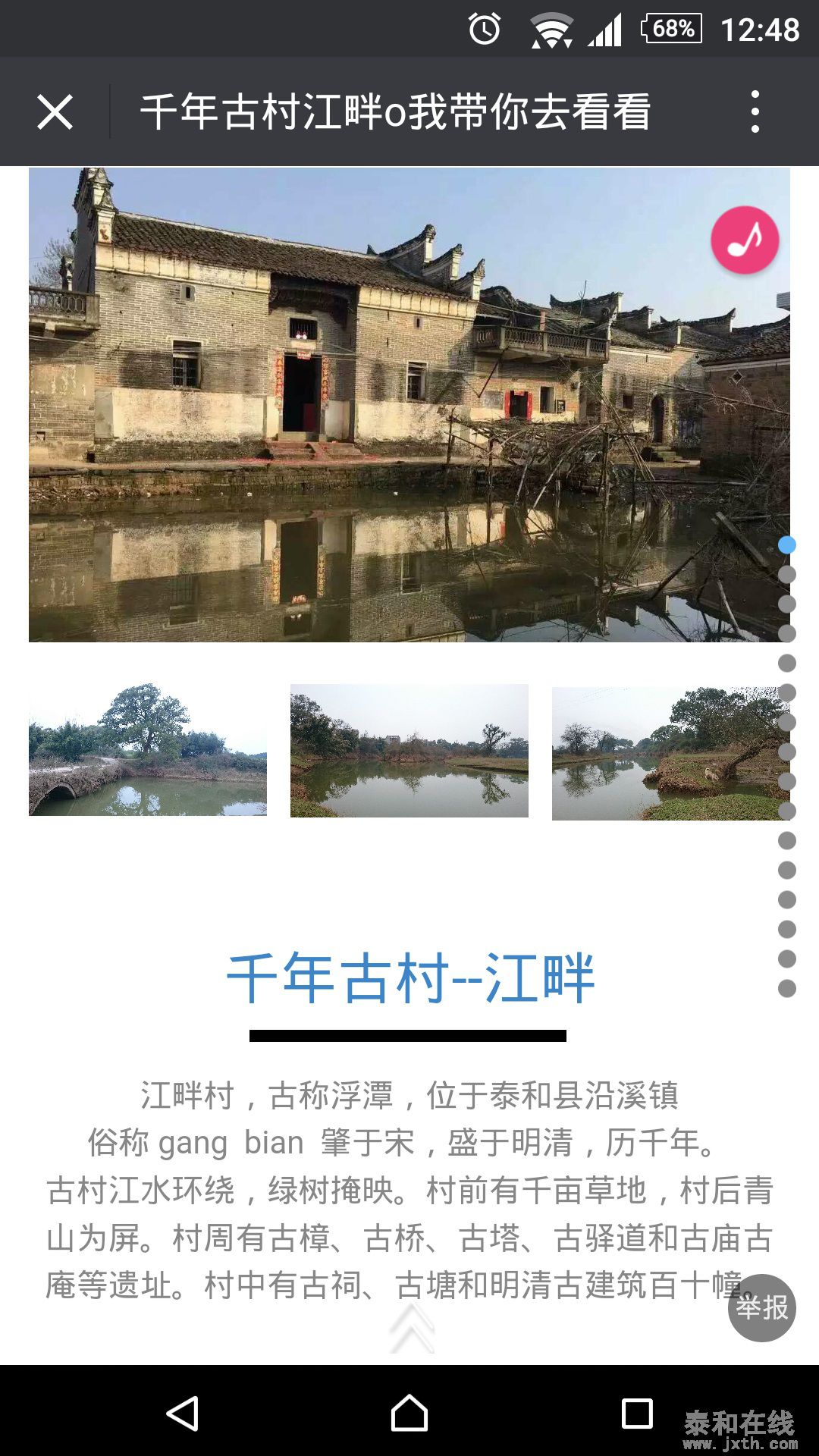View the leaning tree thumbnail photo
Viewport: 819px width, 1456px height.
[667, 753]
